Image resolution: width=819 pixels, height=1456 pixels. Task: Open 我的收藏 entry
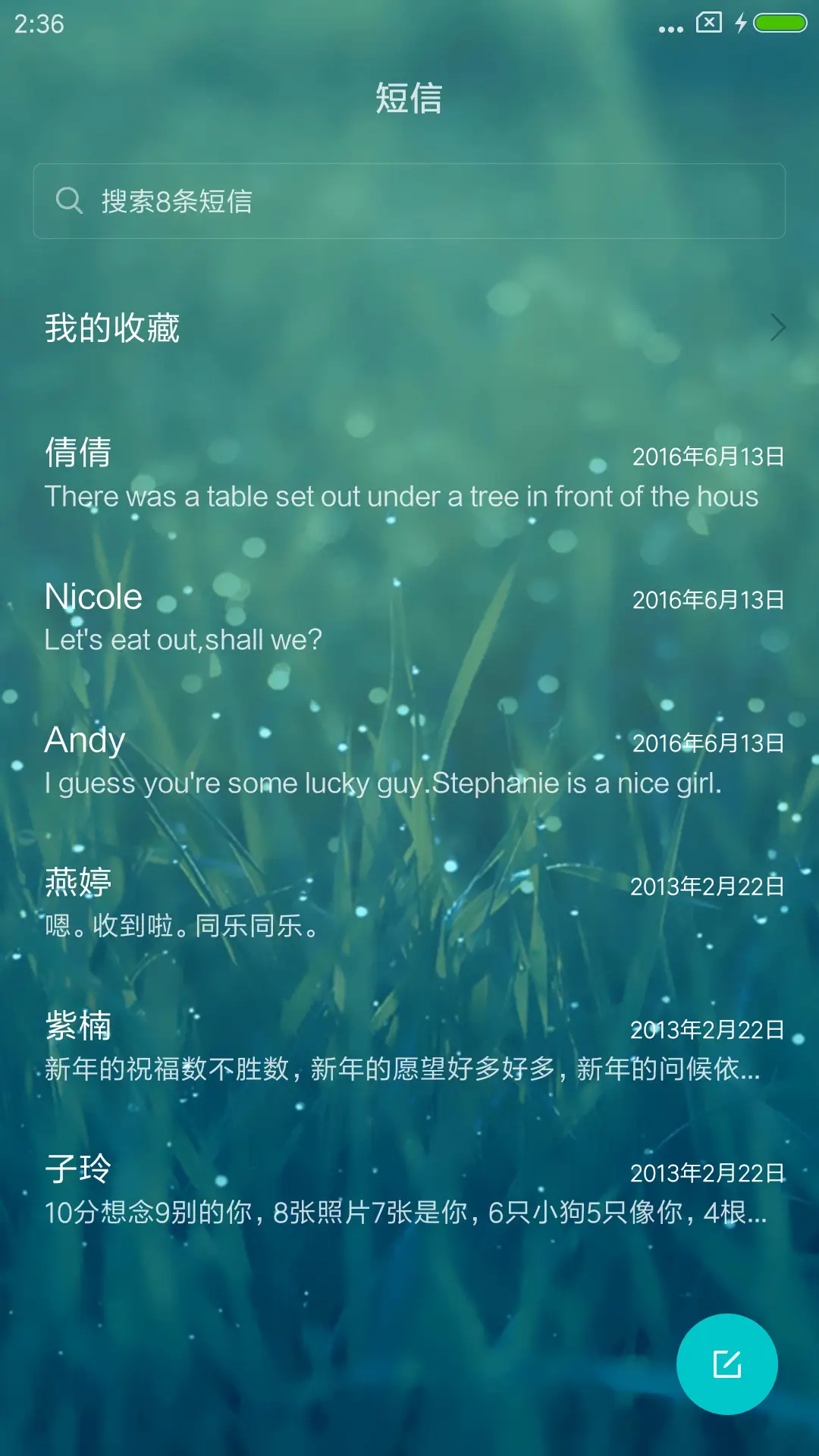pyautogui.click(x=112, y=328)
